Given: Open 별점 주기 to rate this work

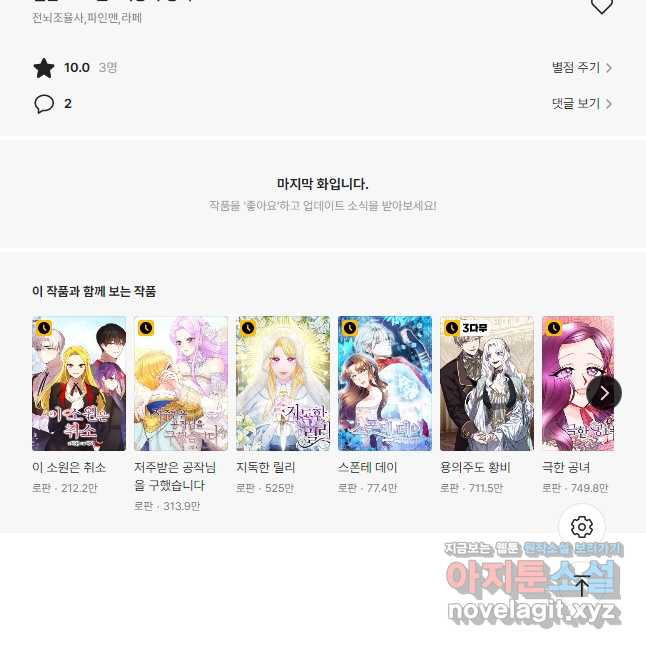Looking at the screenshot, I should (581, 68).
